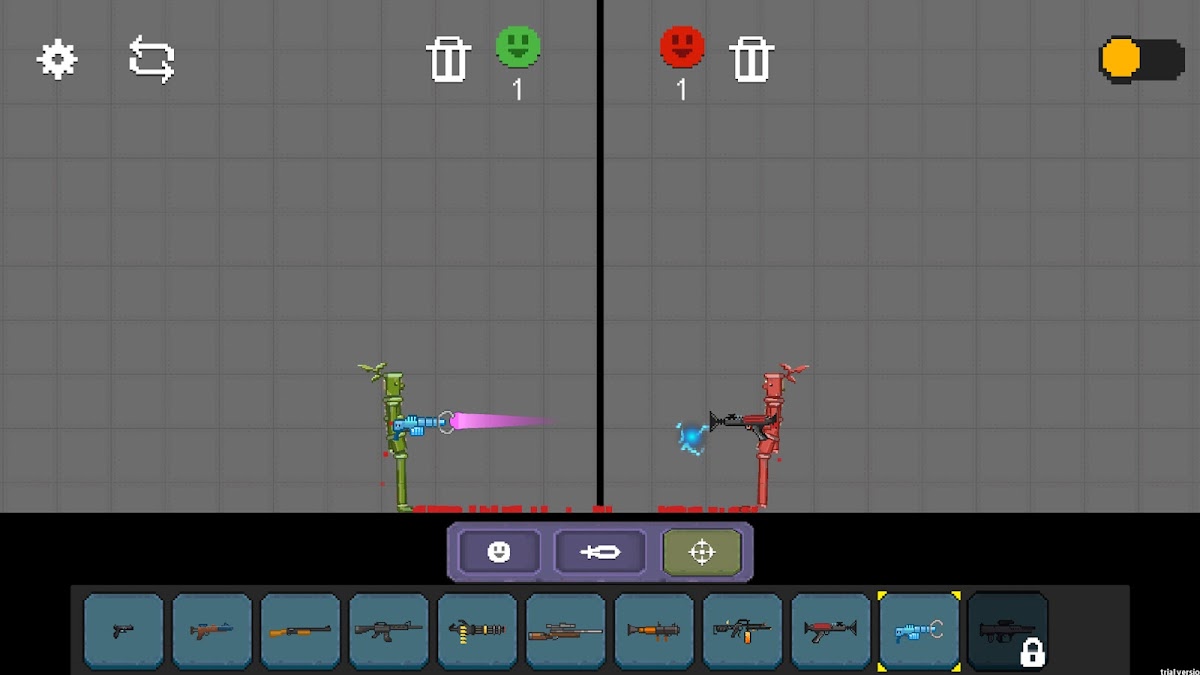Choose the scoped sniper rifle
The width and height of the screenshot is (1200, 675).
[x=566, y=631]
